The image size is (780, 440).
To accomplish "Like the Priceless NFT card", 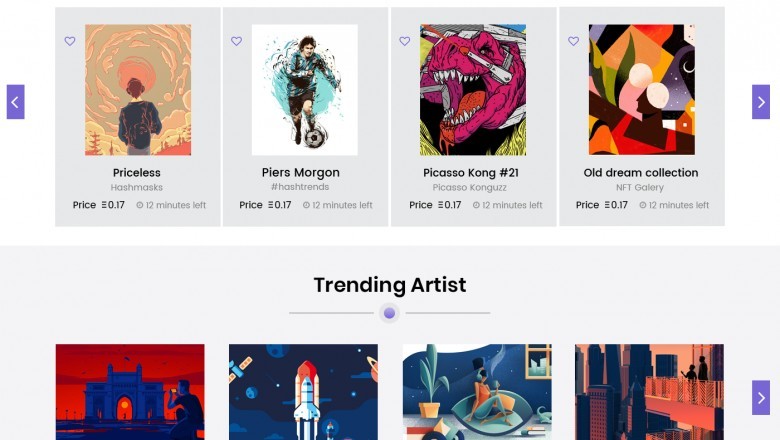I will coord(70,42).
